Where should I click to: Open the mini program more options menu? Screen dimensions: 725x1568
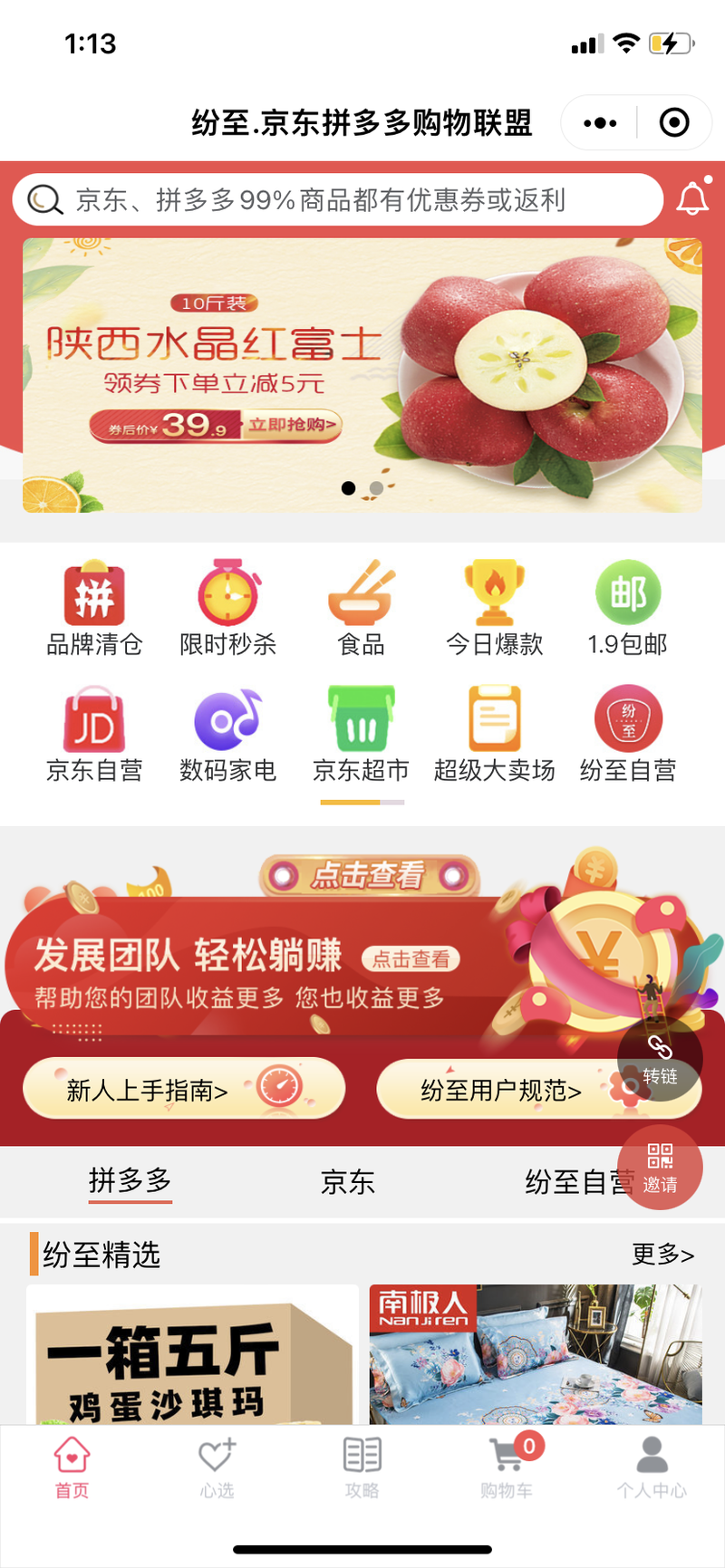click(x=600, y=122)
